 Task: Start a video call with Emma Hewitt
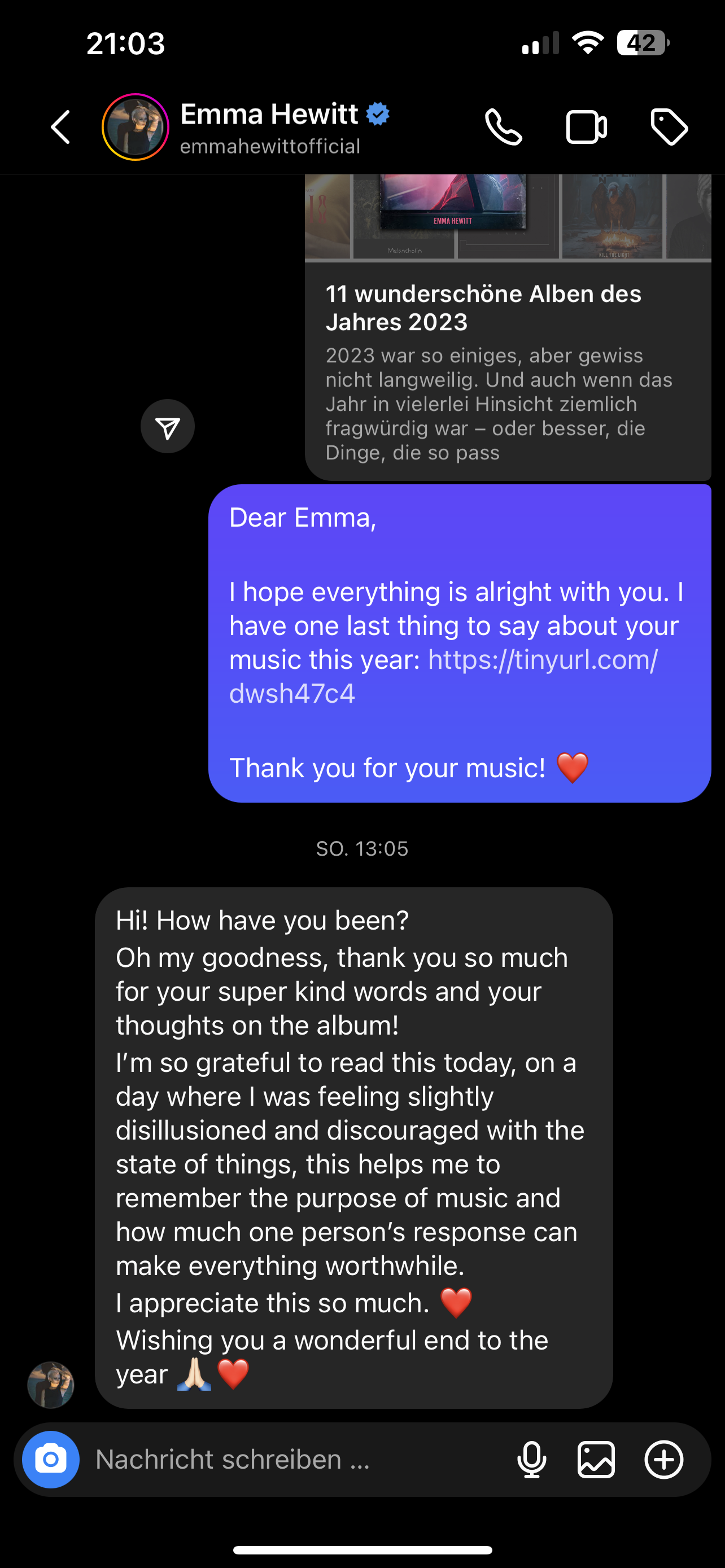[x=586, y=127]
